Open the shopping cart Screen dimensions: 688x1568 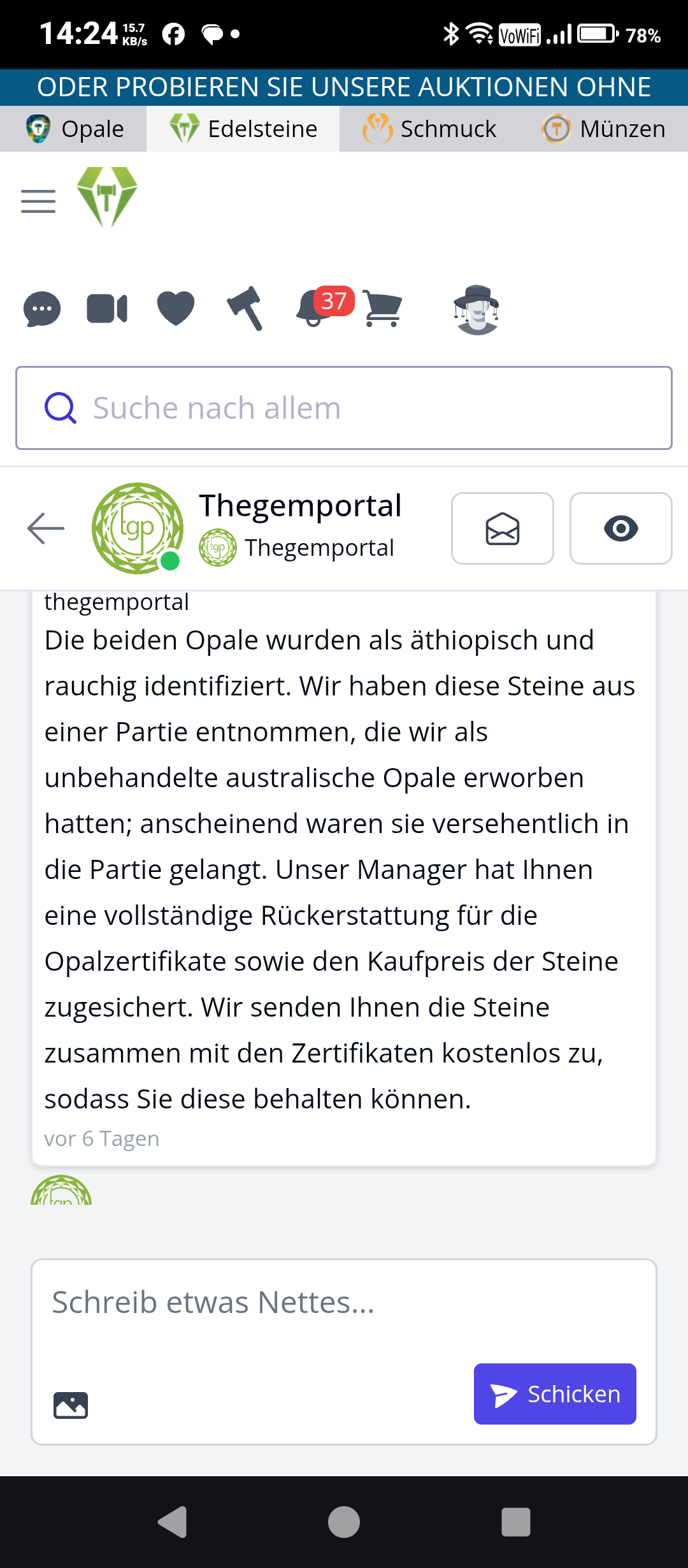tap(382, 309)
